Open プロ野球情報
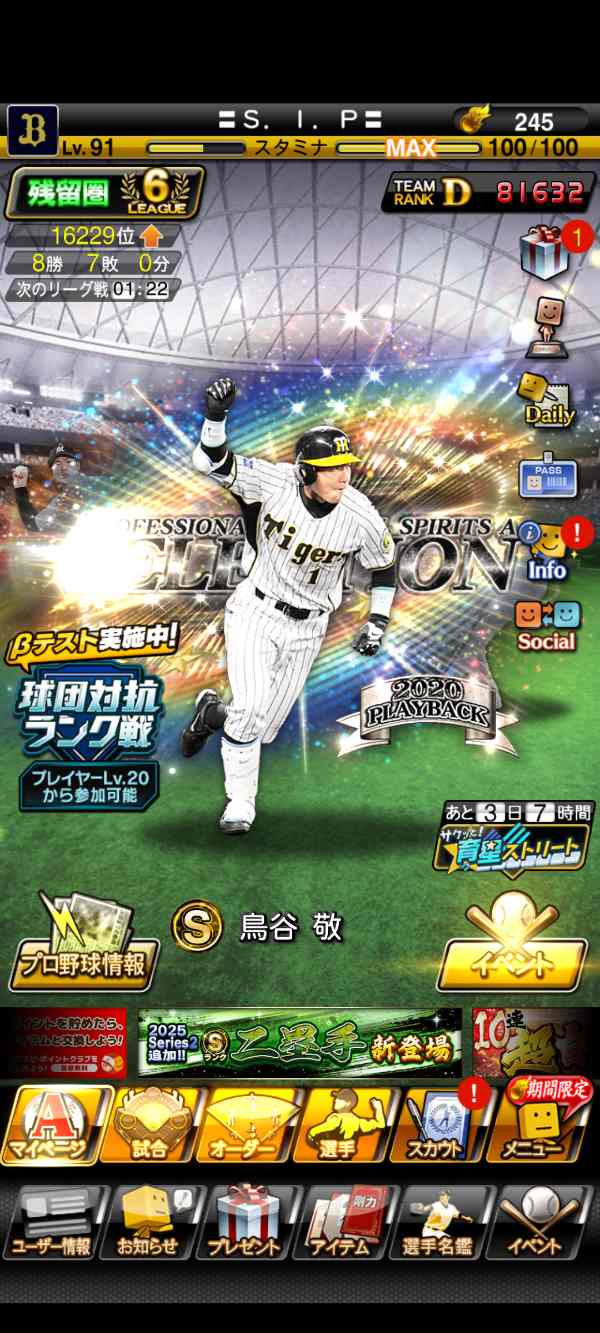 (82, 941)
